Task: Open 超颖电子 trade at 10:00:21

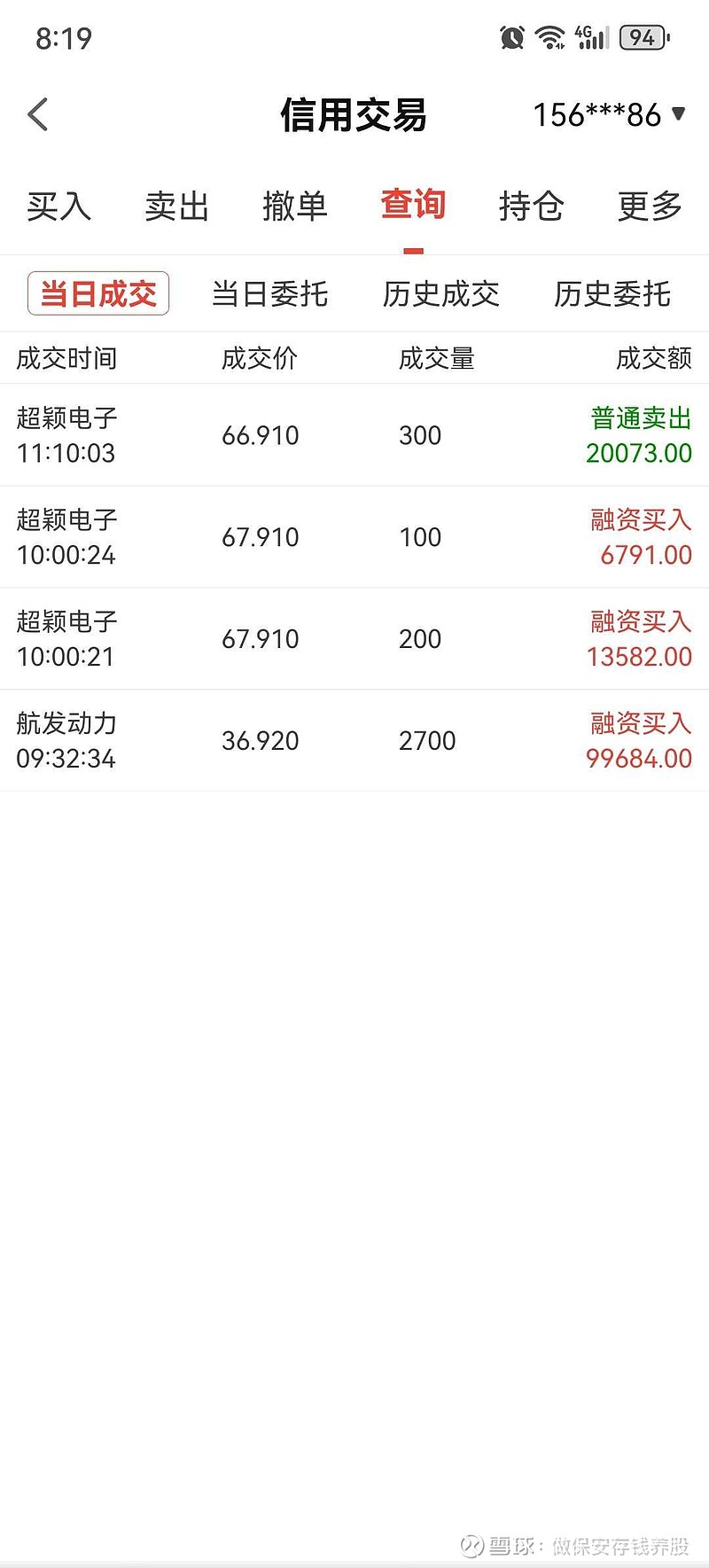Action: 354,639
